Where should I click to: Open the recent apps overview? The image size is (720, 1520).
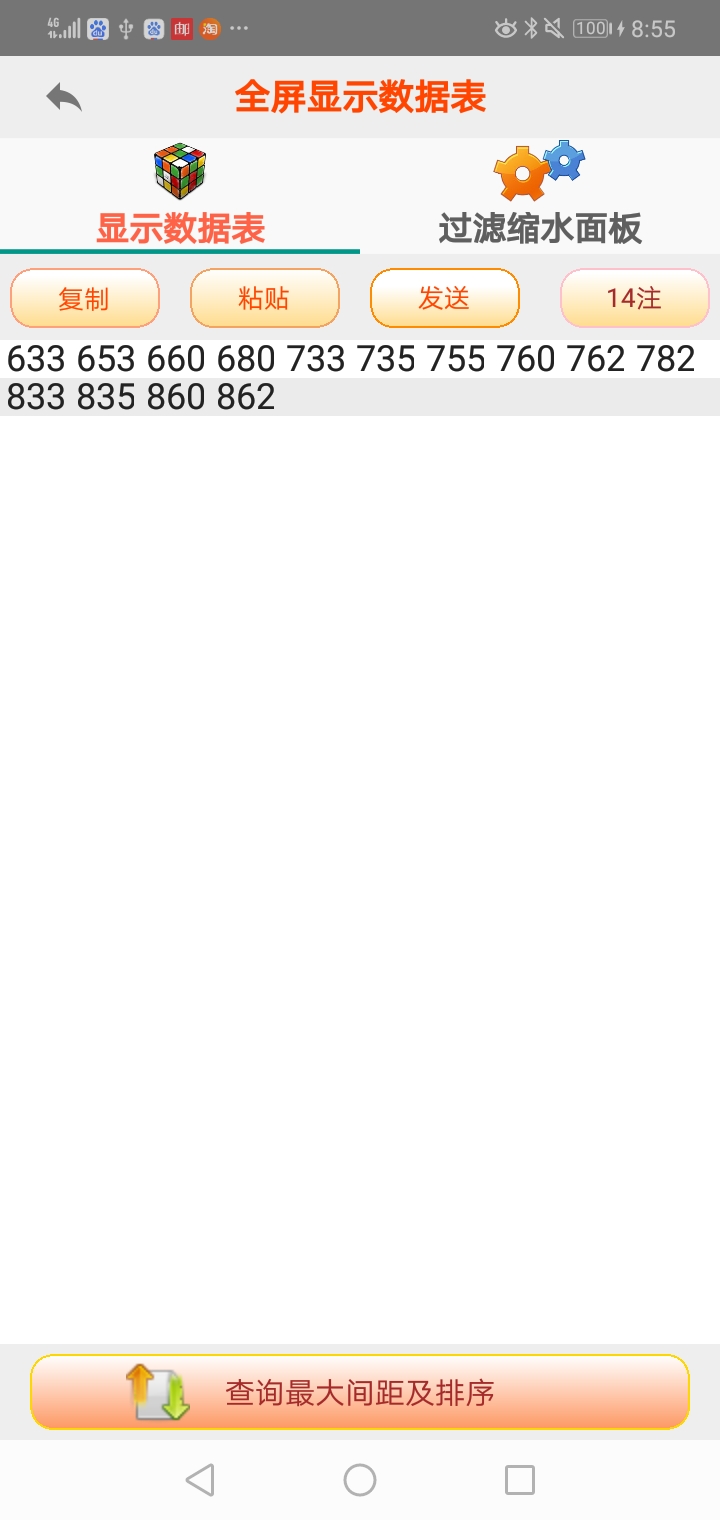click(520, 1480)
